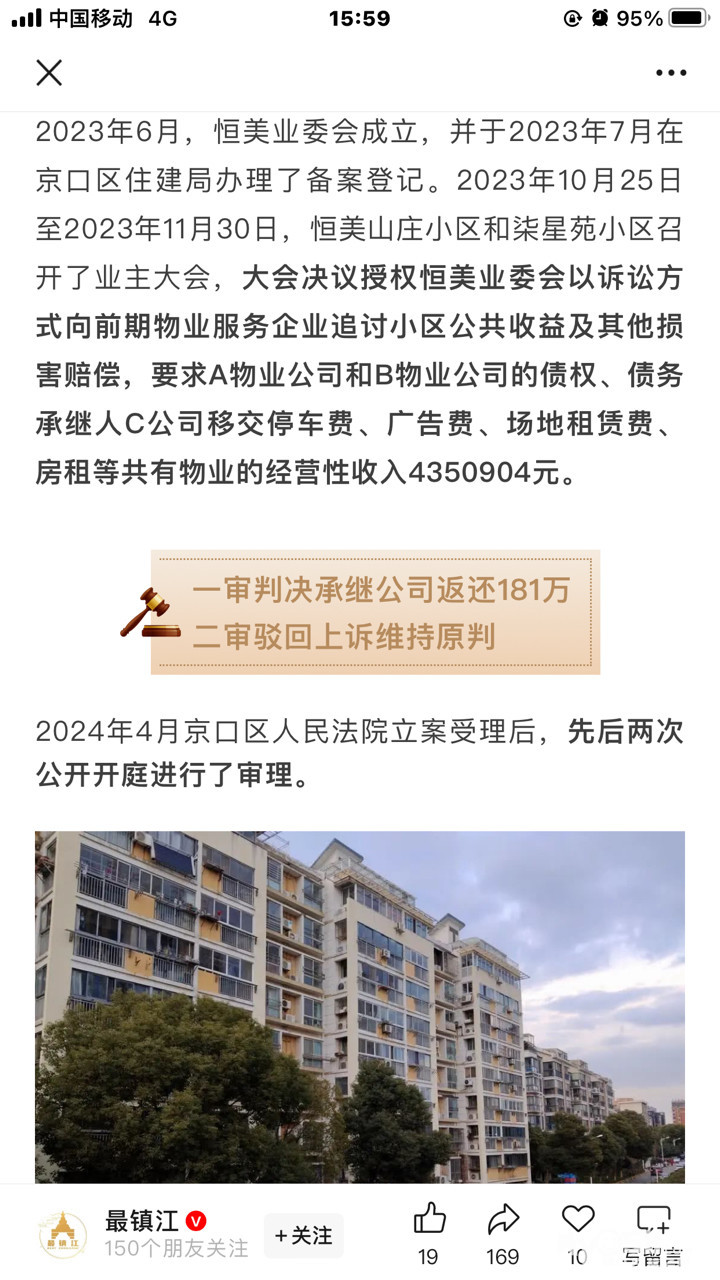
Task: Share the article using the arrow icon
Action: point(503,1219)
